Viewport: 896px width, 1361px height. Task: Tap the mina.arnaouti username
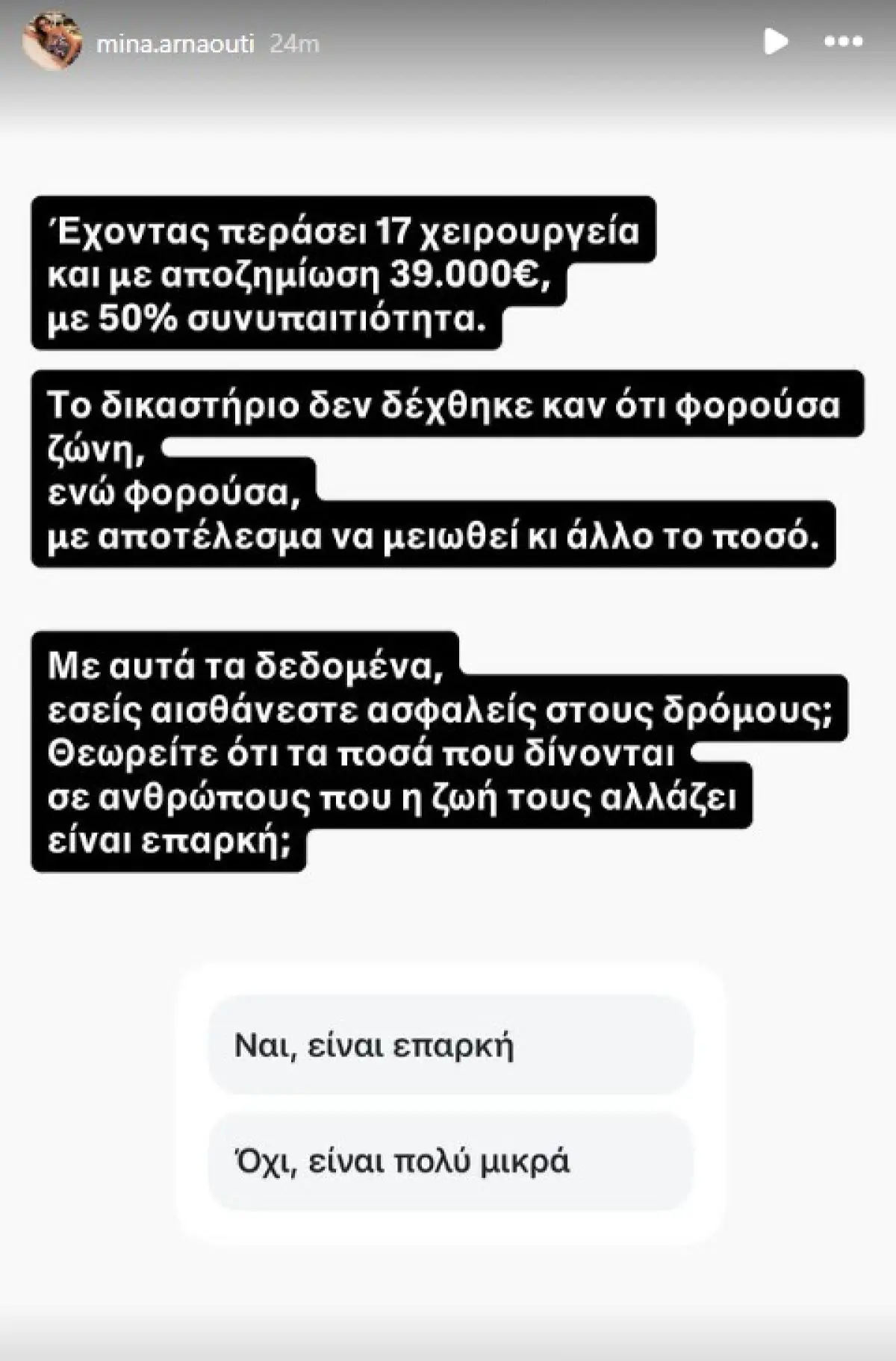point(175,44)
